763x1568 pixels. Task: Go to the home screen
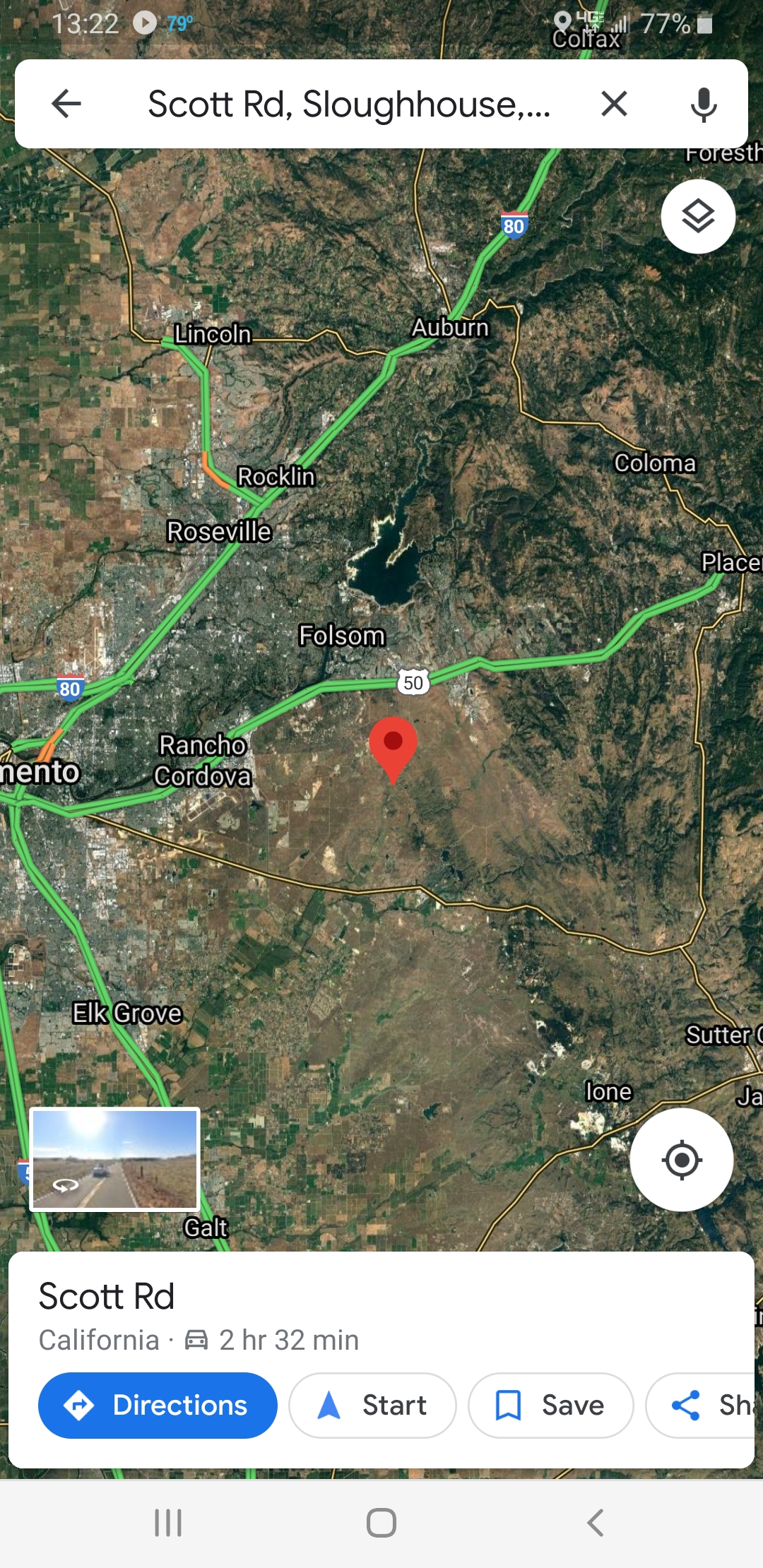click(x=381, y=1523)
